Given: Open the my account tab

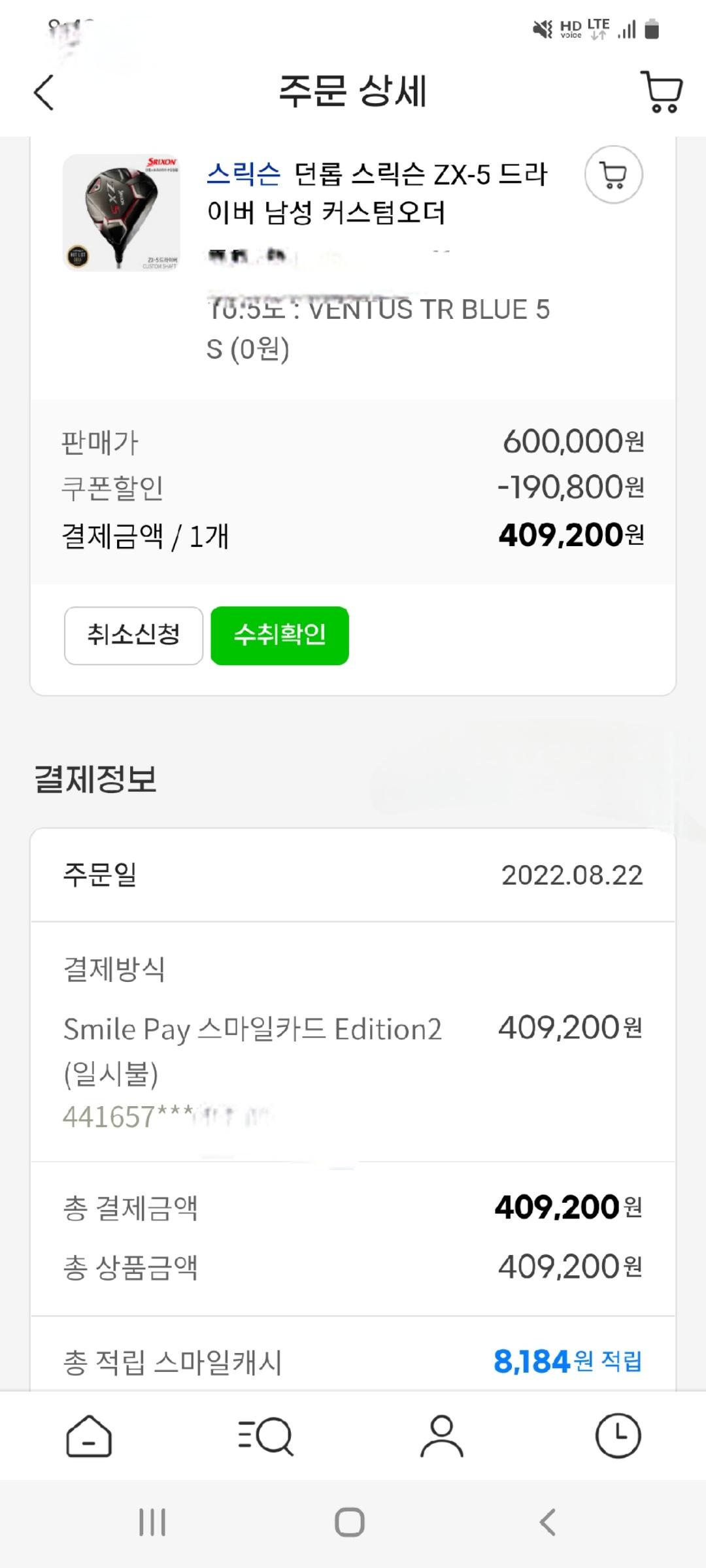Looking at the screenshot, I should [441, 1435].
